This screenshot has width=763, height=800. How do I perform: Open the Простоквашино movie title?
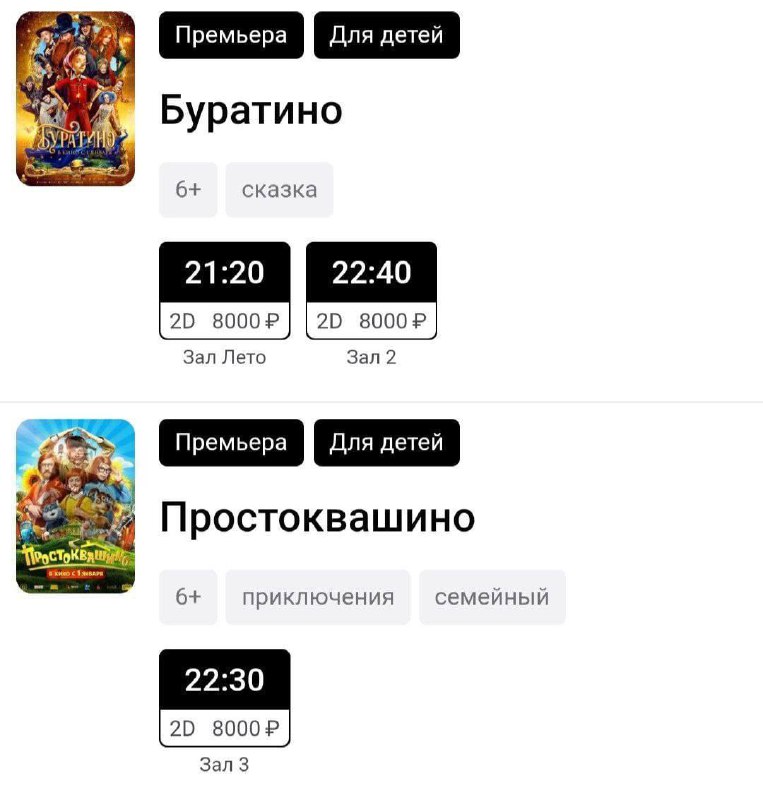pyautogui.click(x=318, y=516)
